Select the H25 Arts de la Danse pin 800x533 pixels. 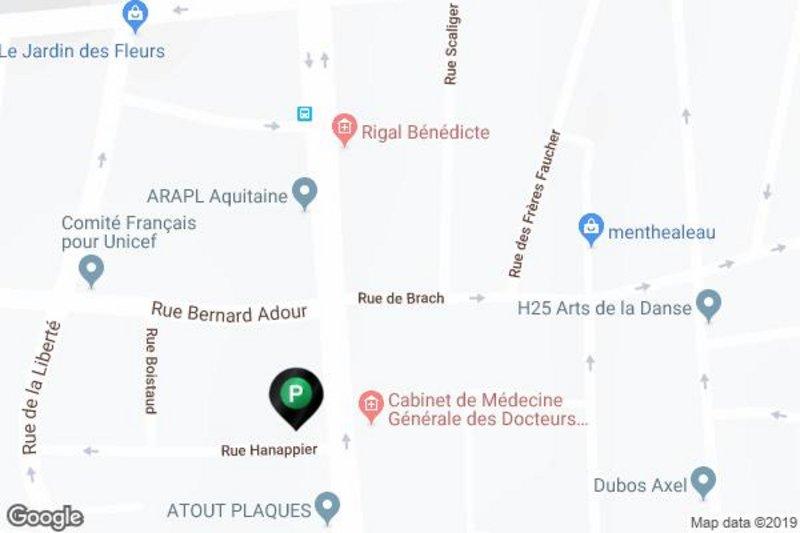tap(709, 304)
